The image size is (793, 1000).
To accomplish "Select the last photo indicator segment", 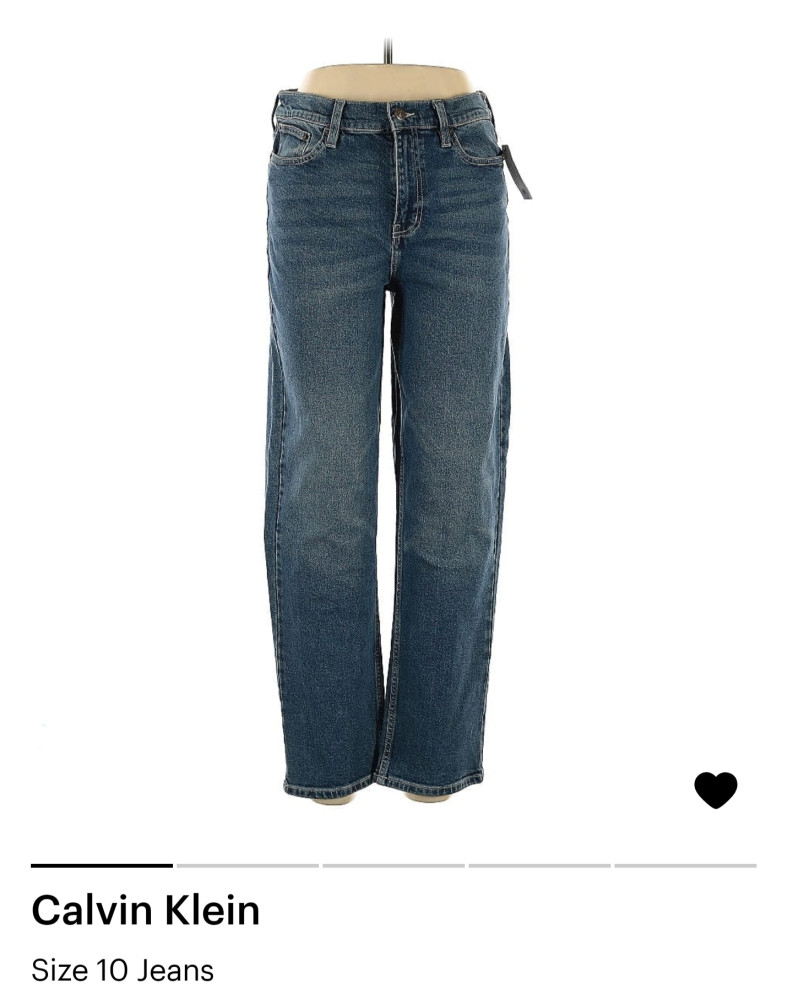I will coord(685,865).
